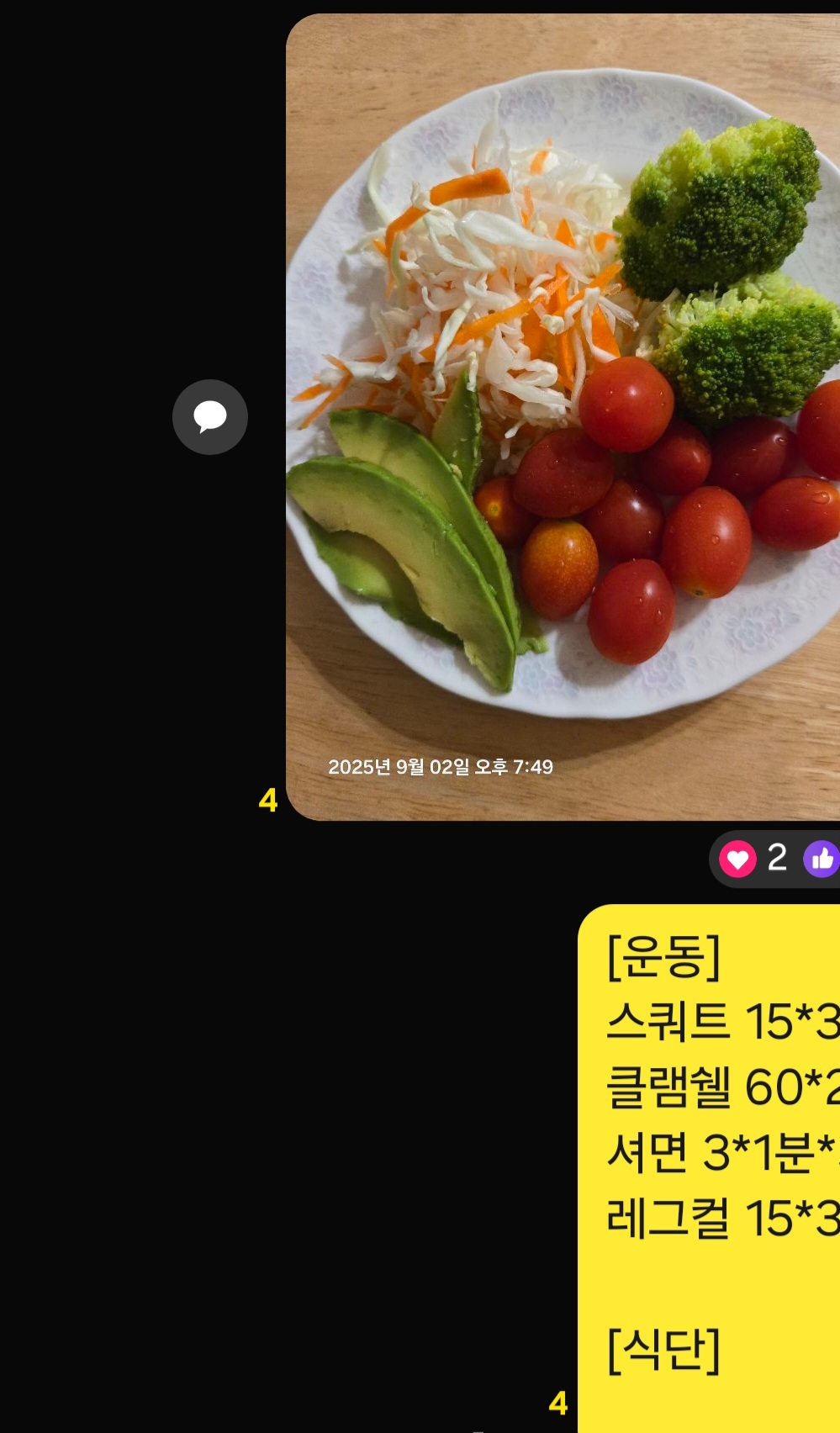Tap the speech bubble reply icon

point(209,417)
